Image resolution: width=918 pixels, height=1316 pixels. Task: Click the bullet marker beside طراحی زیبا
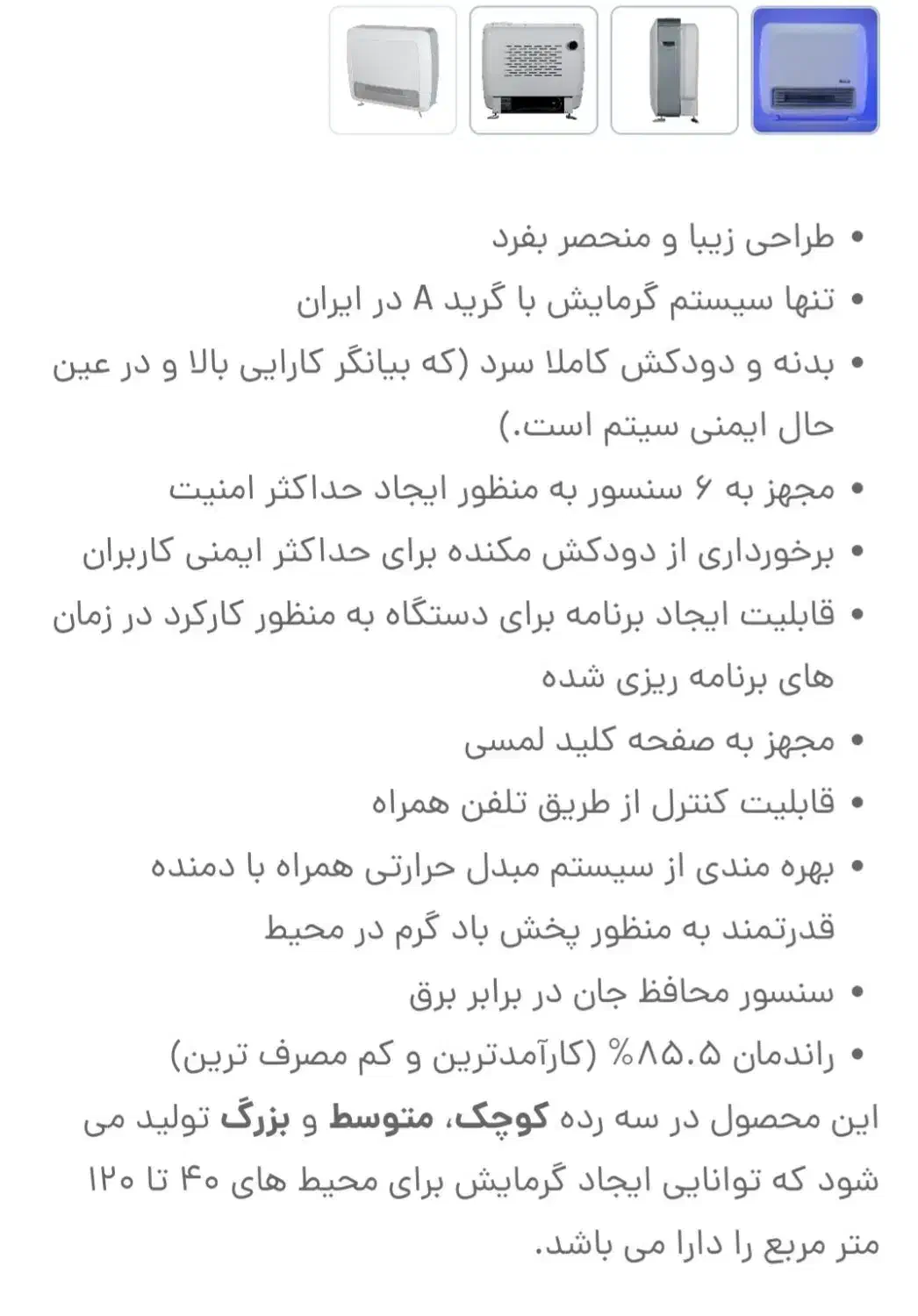[x=856, y=237]
